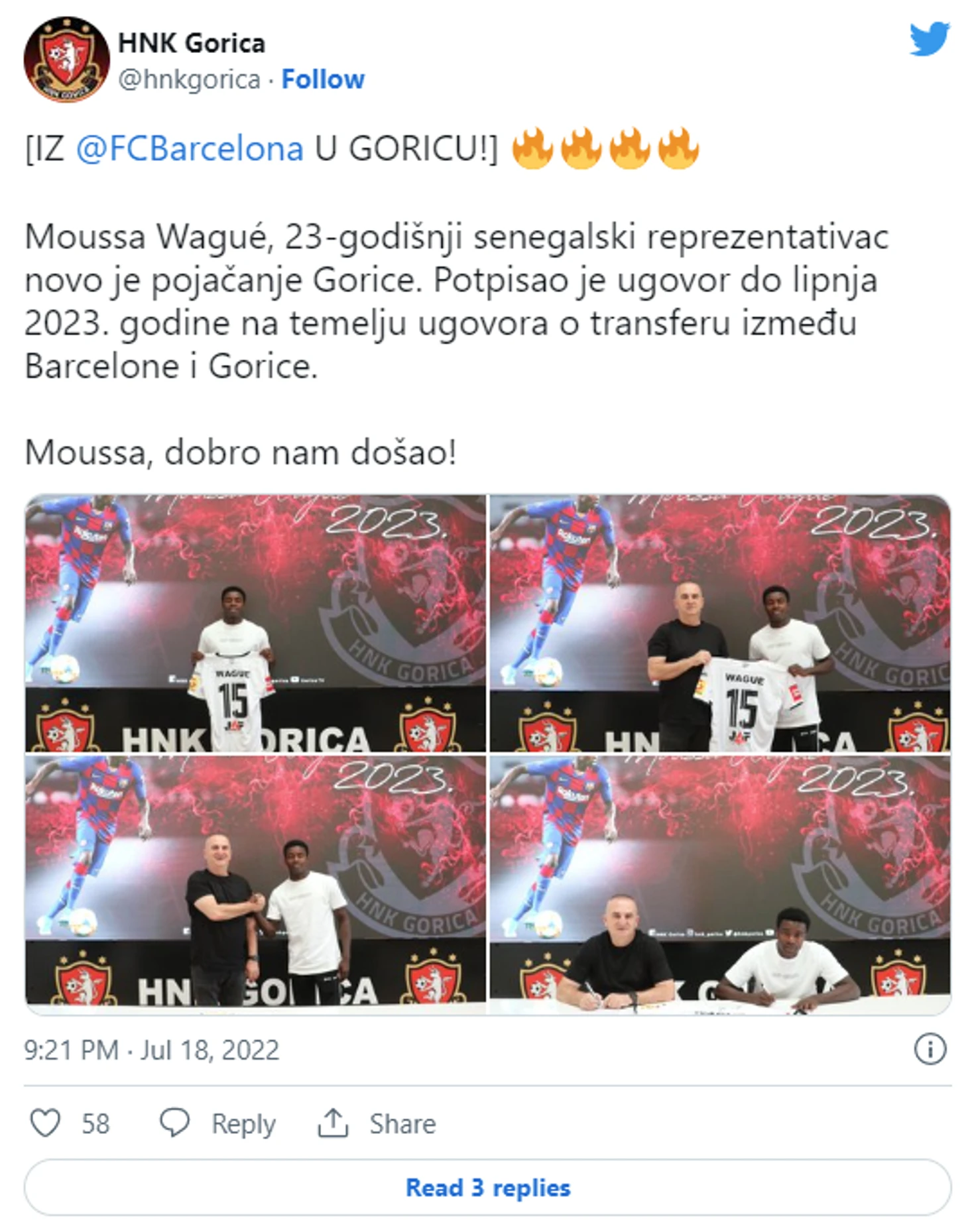Share this tweet
The width and height of the screenshot is (968, 1232).
tap(377, 1124)
